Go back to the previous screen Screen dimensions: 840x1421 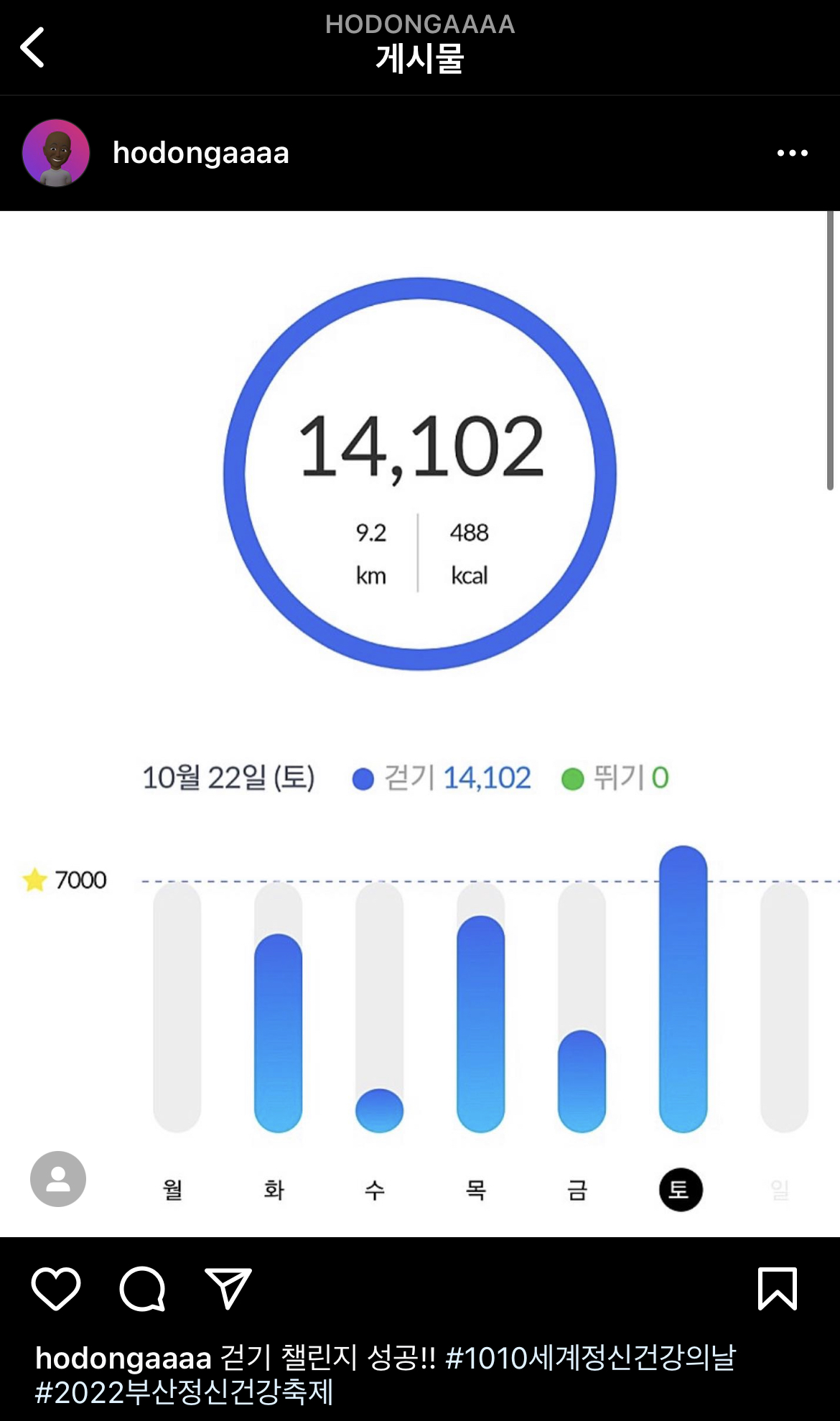point(33,47)
